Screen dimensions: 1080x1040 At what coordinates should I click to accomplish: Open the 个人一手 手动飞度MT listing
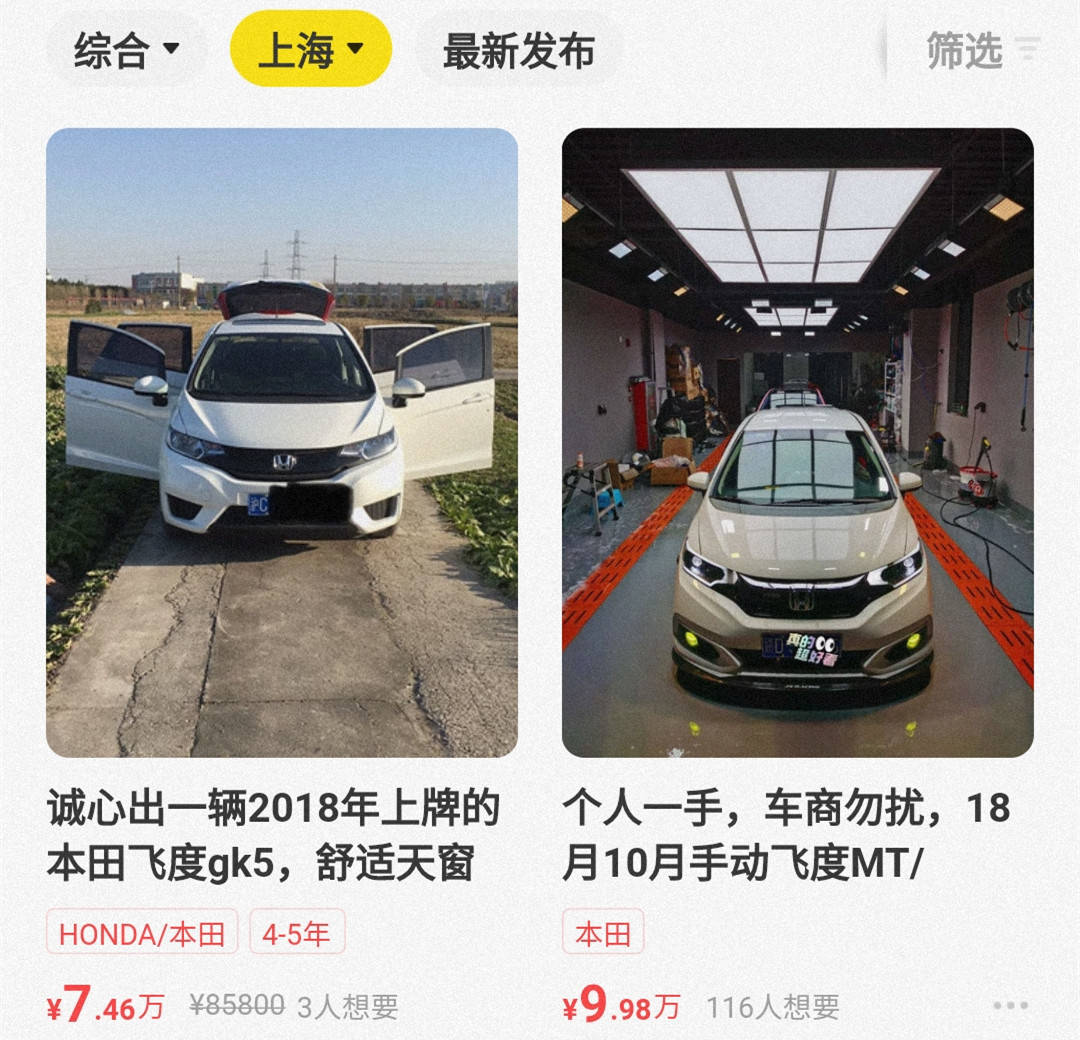(x=797, y=442)
